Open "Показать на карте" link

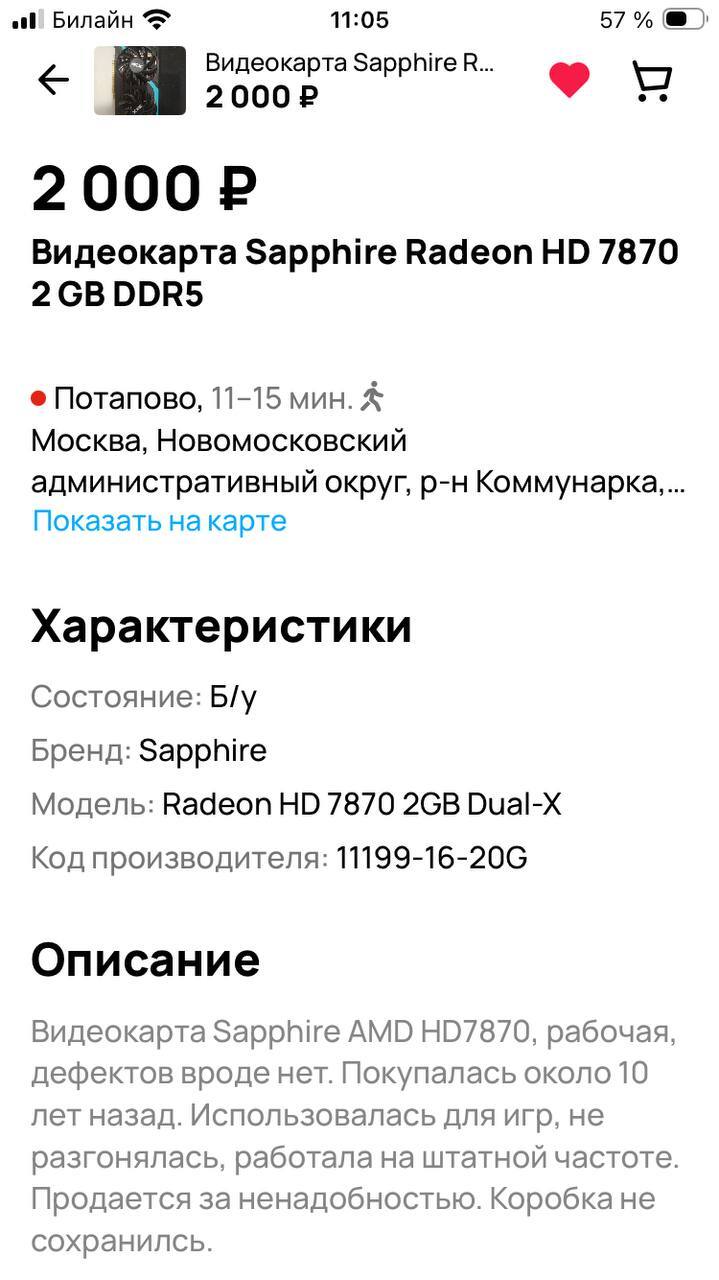[159, 521]
